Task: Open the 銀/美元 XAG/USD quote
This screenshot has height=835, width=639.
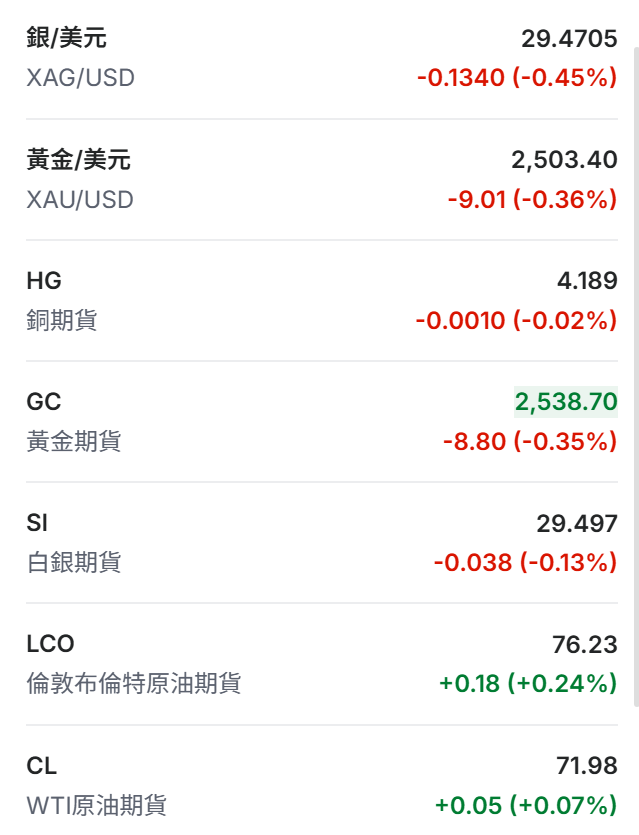Action: click(80, 58)
